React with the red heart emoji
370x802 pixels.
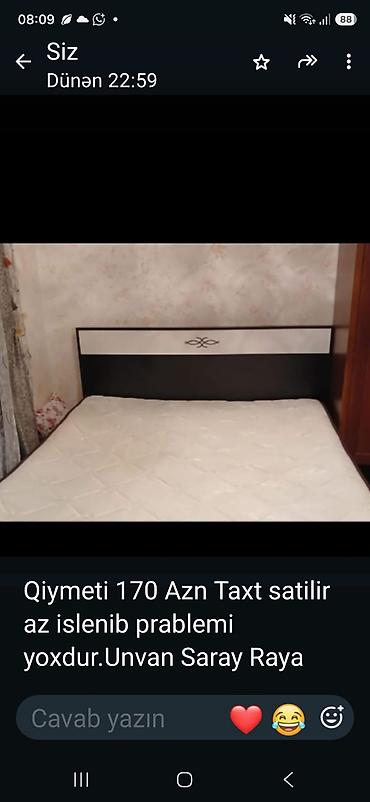(x=246, y=719)
